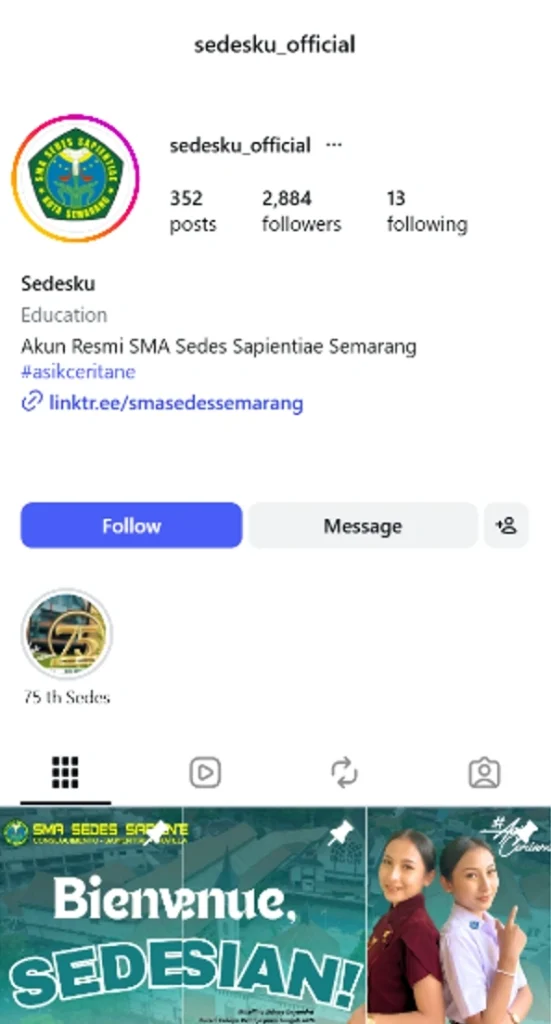Open the three-dot options menu beside sedesku_official
Viewport: 551px width, 1024px height.
pyautogui.click(x=334, y=145)
